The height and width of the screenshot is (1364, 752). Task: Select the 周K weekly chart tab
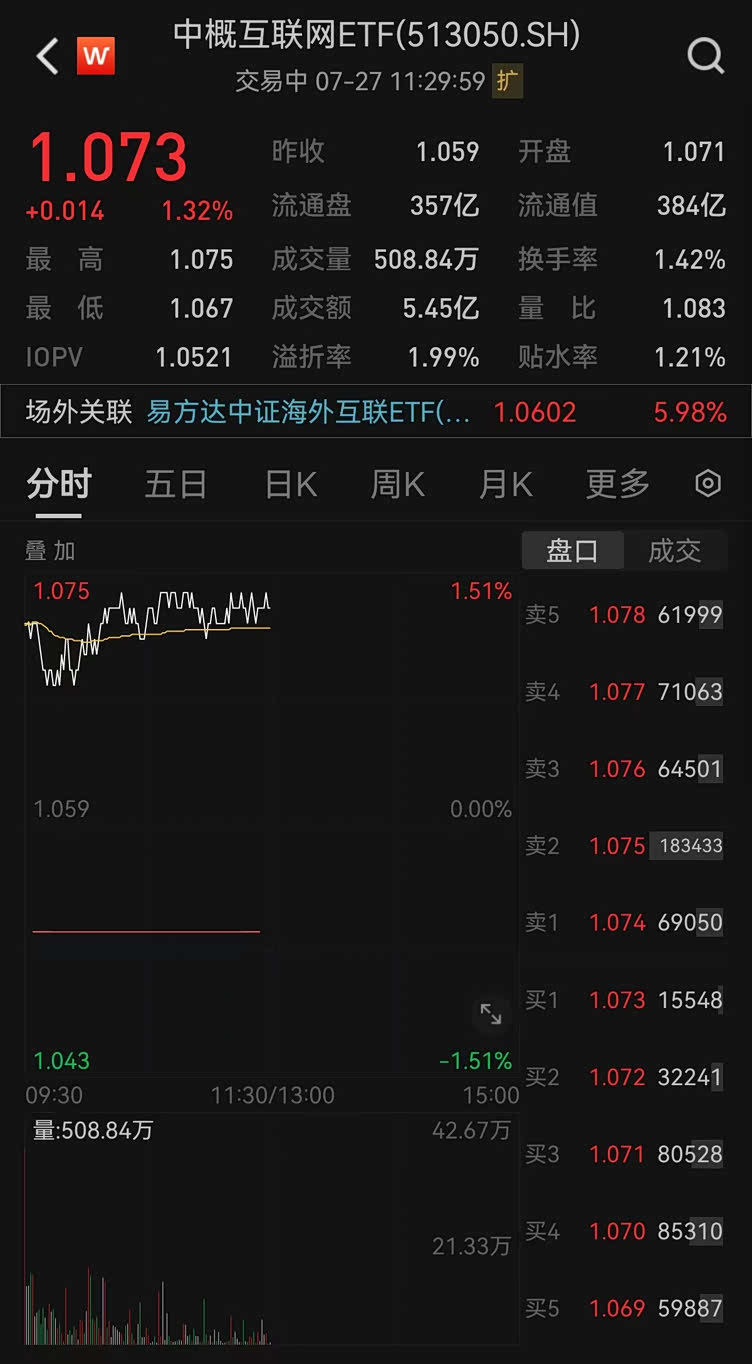(396, 483)
